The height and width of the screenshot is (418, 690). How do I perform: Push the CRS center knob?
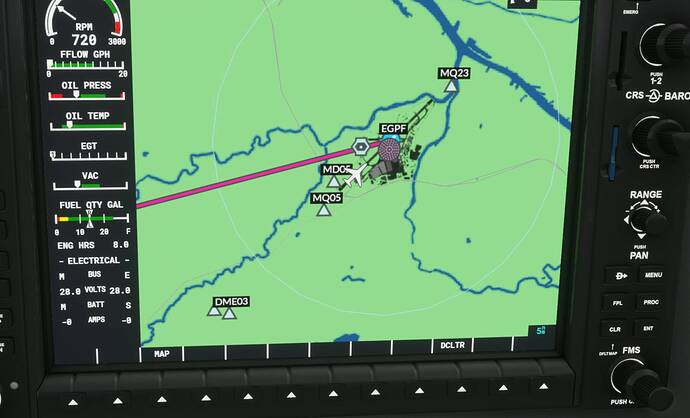pyautogui.click(x=655, y=133)
